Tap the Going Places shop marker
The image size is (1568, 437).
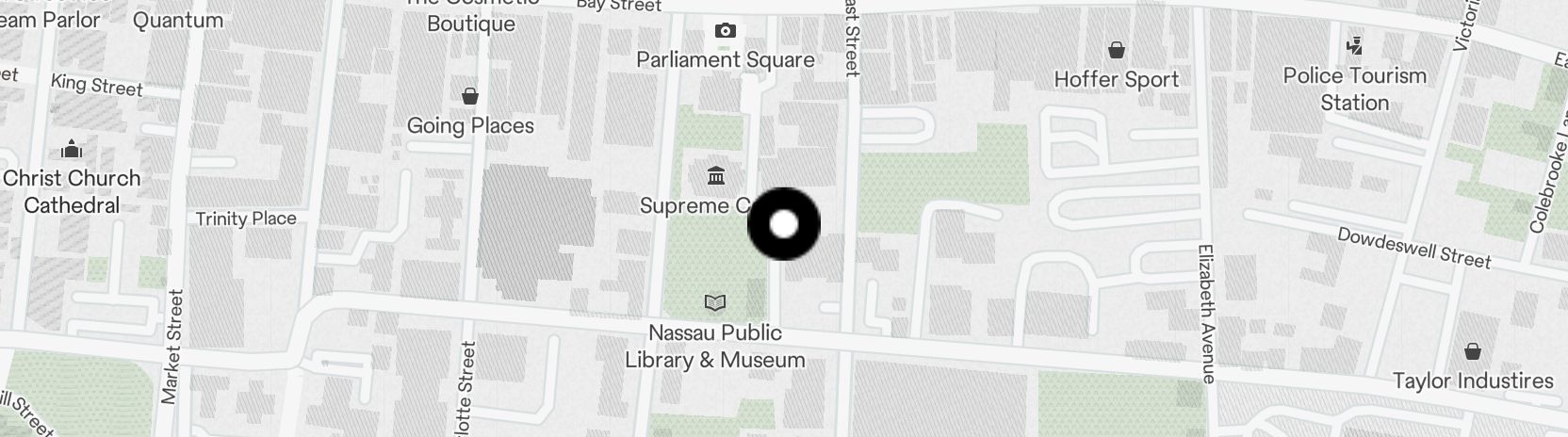[x=470, y=96]
